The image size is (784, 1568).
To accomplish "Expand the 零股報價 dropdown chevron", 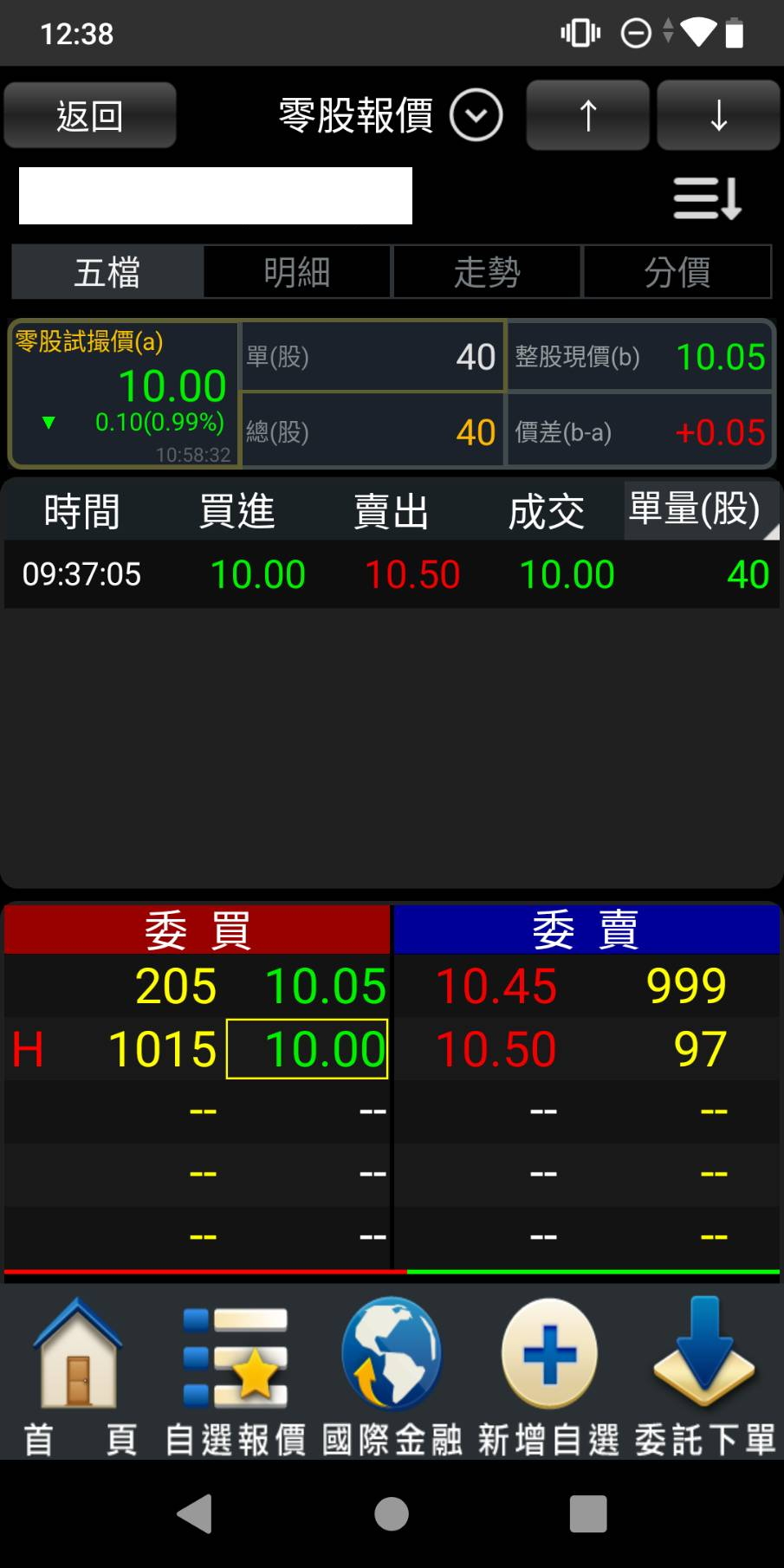I will tap(476, 115).
